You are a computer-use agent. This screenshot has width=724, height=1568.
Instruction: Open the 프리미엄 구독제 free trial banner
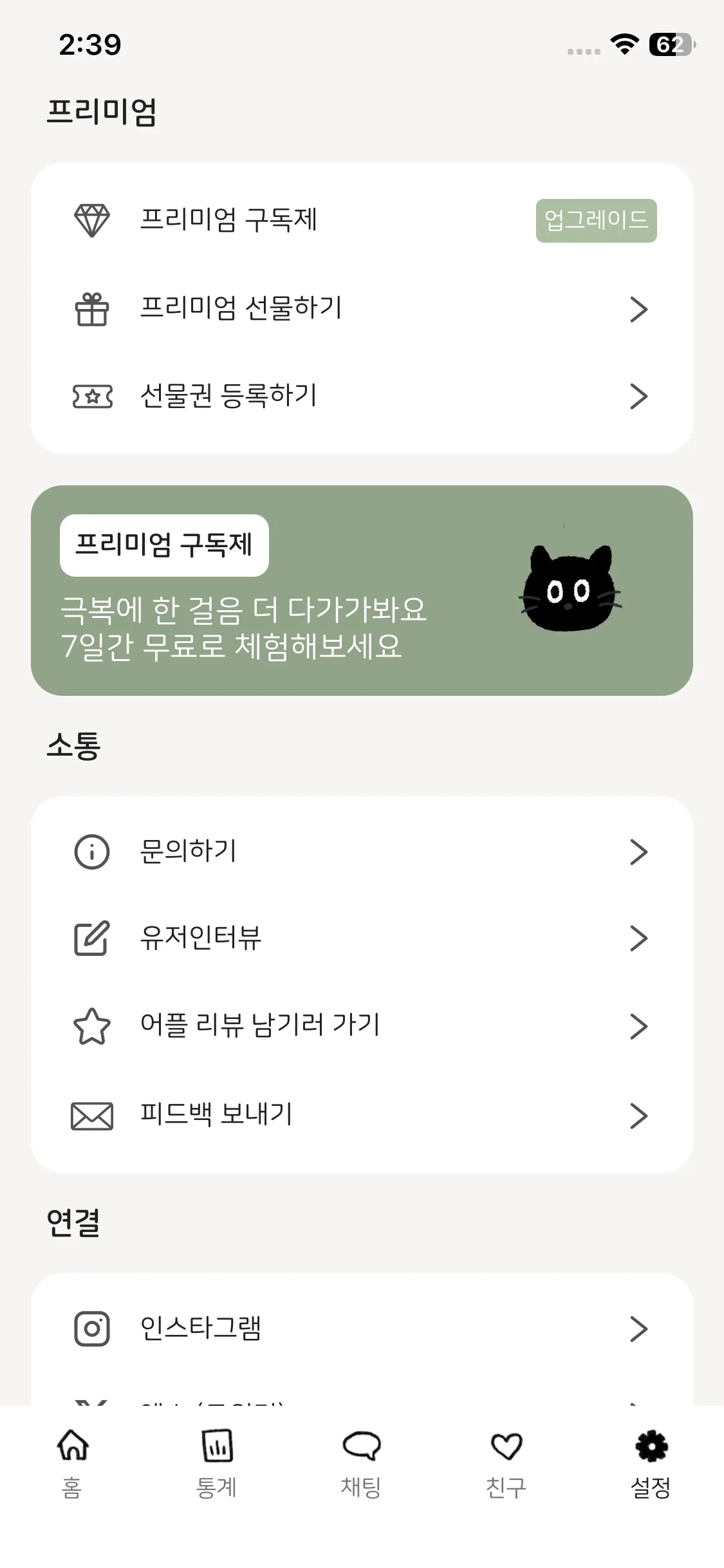pos(361,590)
